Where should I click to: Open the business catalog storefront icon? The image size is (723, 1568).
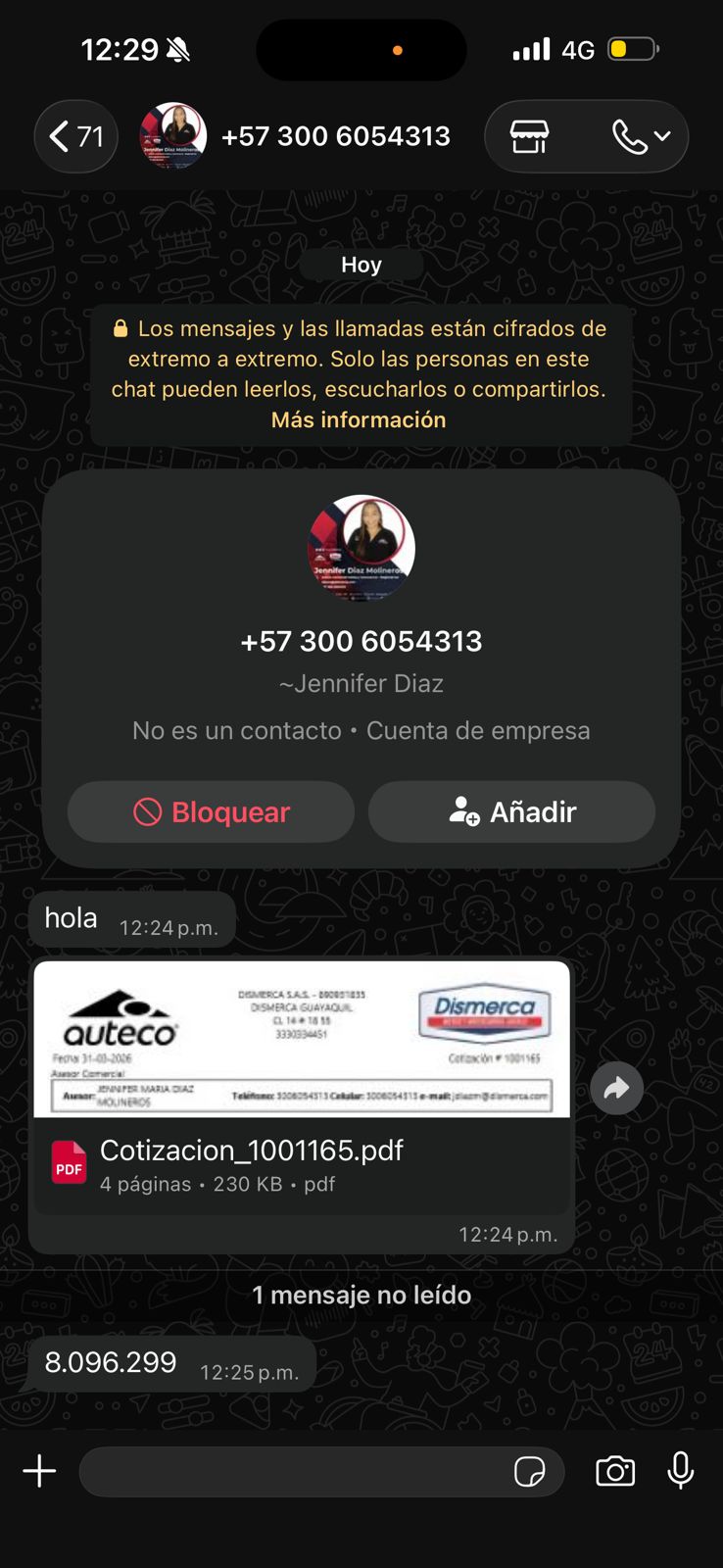(x=529, y=136)
